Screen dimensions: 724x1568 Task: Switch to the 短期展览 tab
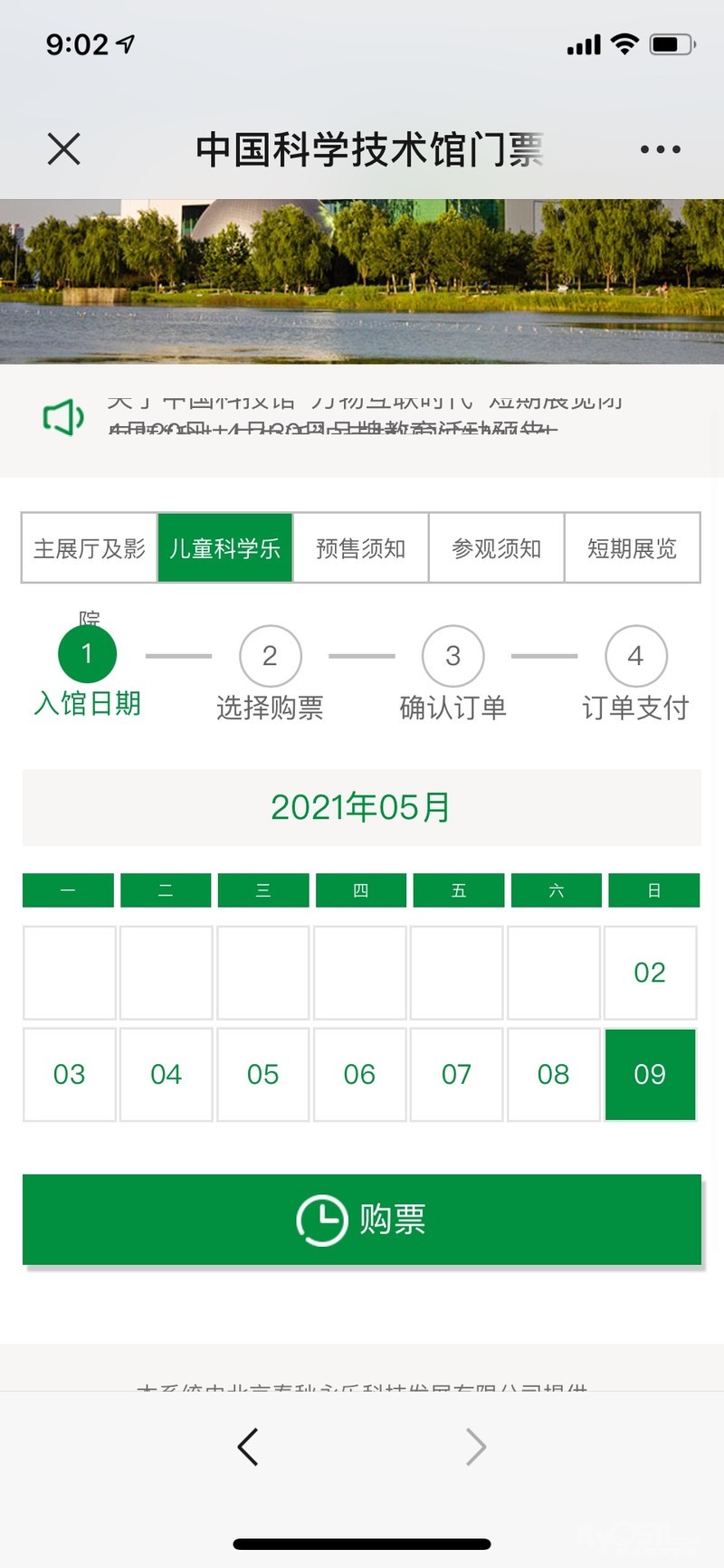tap(632, 548)
